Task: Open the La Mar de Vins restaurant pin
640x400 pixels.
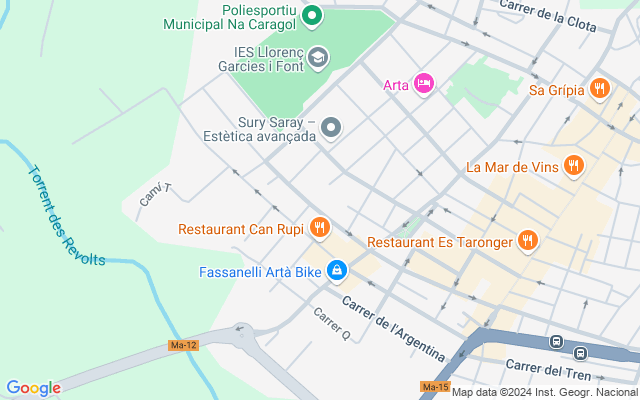Action: pos(574,166)
